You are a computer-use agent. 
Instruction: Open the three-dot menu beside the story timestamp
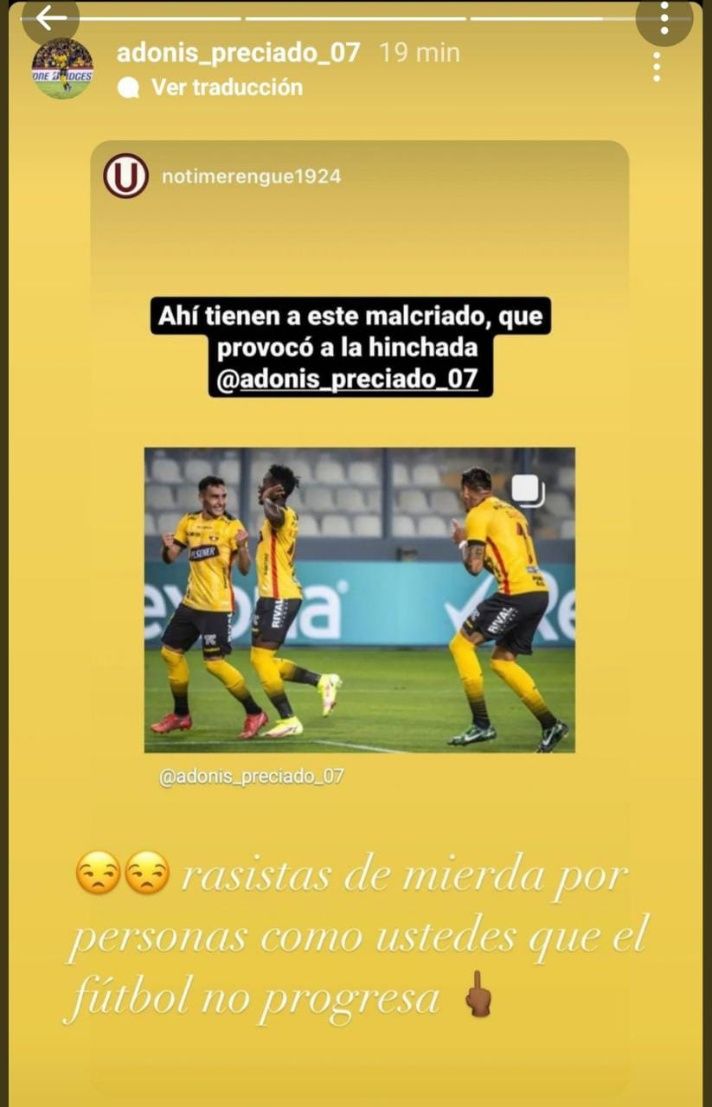[x=656, y=67]
